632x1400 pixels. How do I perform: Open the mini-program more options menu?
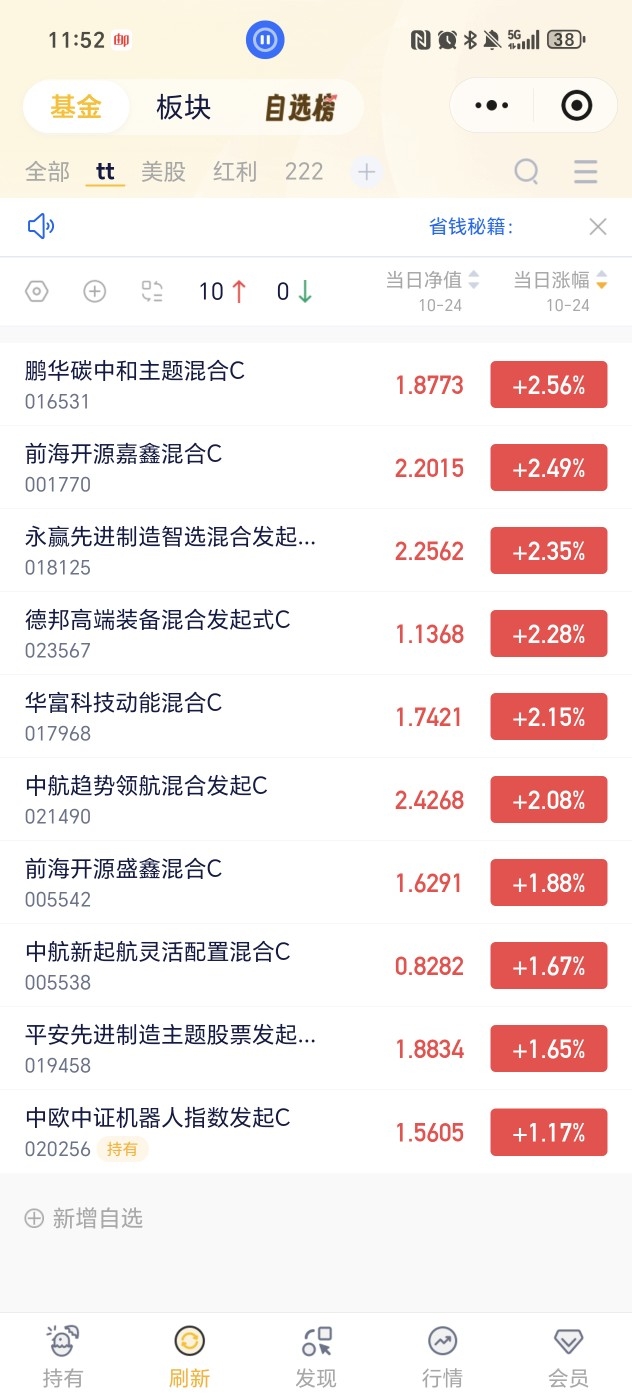click(492, 105)
